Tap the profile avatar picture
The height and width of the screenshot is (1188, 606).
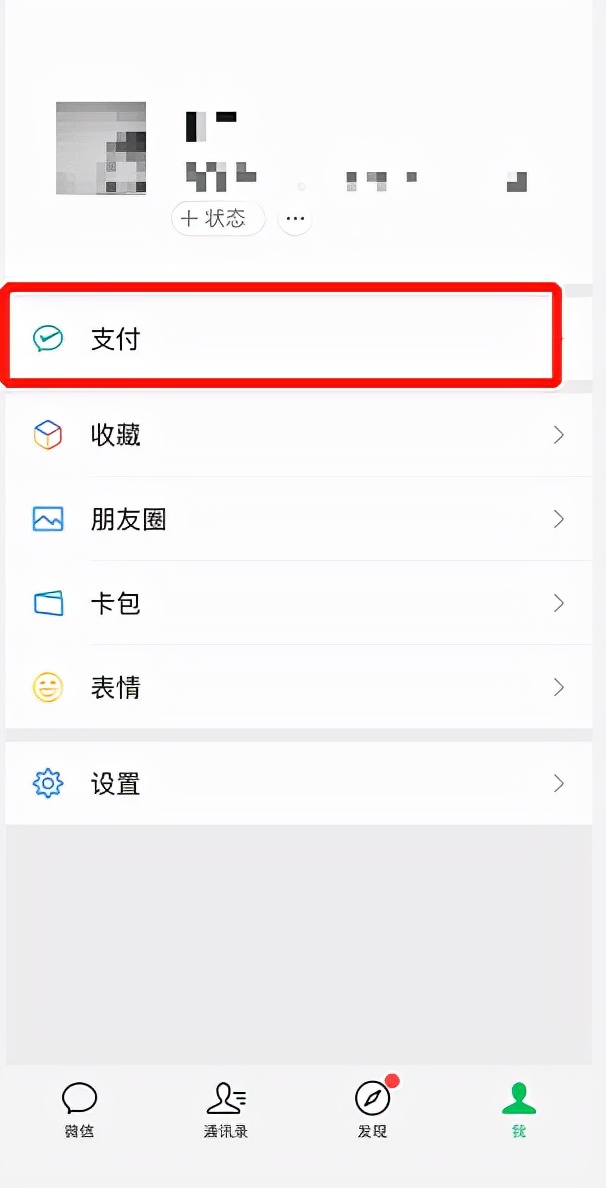(101, 148)
